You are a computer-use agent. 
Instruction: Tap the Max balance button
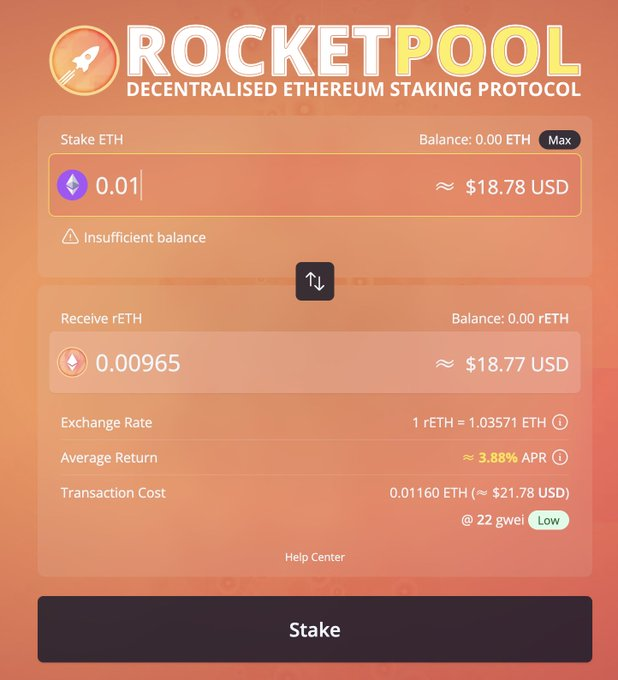tap(559, 140)
